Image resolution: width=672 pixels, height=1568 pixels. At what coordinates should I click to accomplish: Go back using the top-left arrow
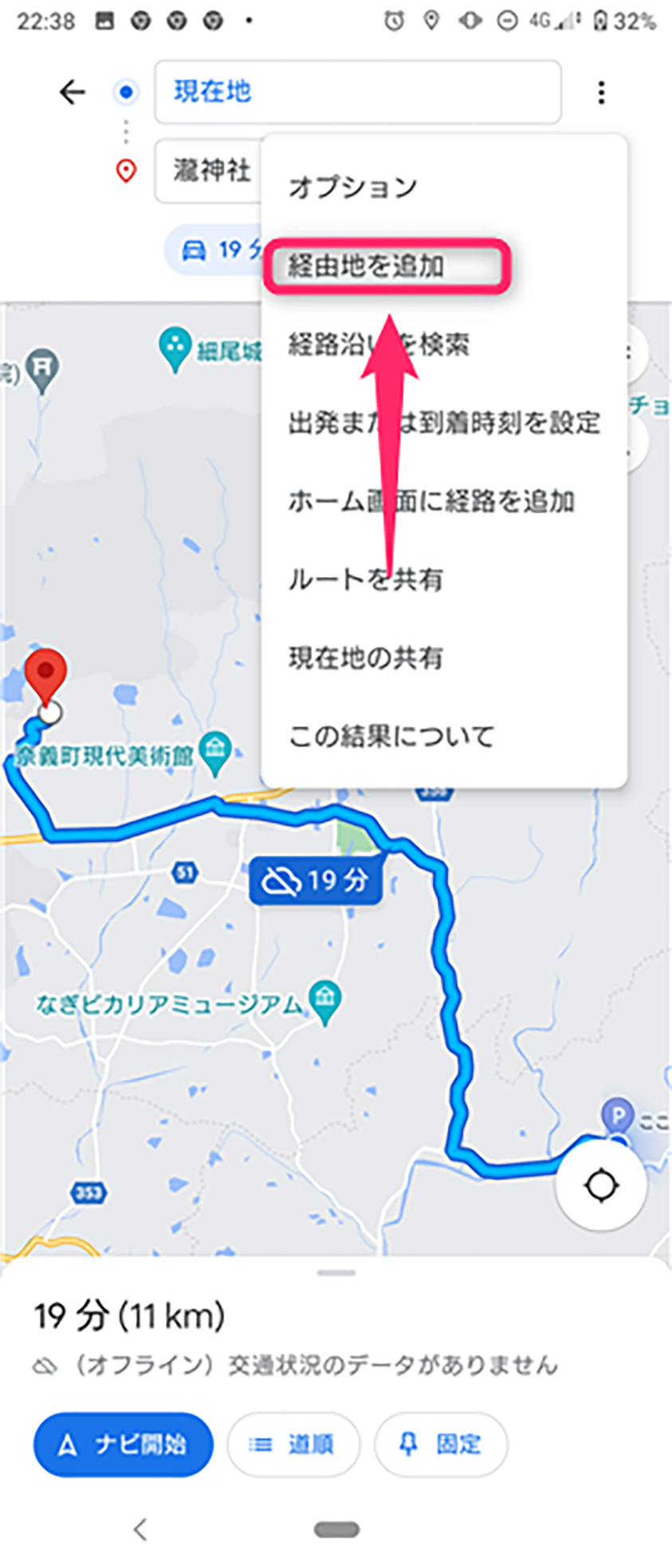pyautogui.click(x=72, y=92)
